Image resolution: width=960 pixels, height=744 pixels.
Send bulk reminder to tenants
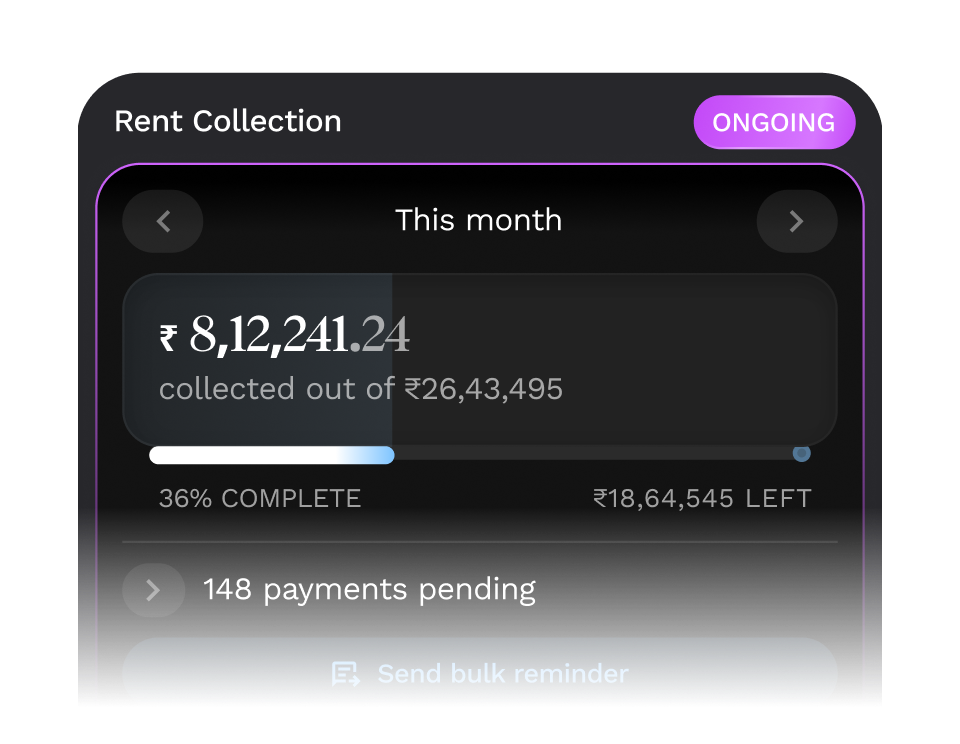(x=480, y=673)
